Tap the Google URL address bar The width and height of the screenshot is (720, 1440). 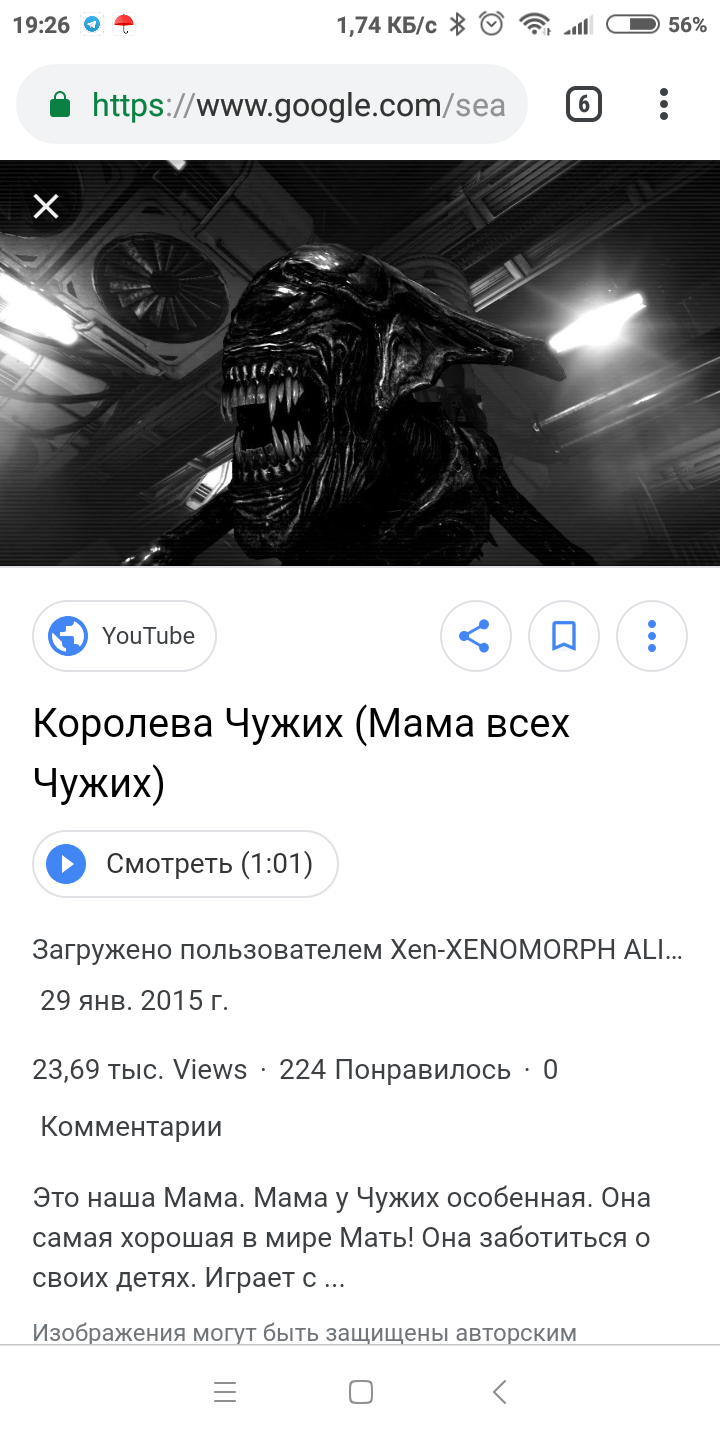272,105
